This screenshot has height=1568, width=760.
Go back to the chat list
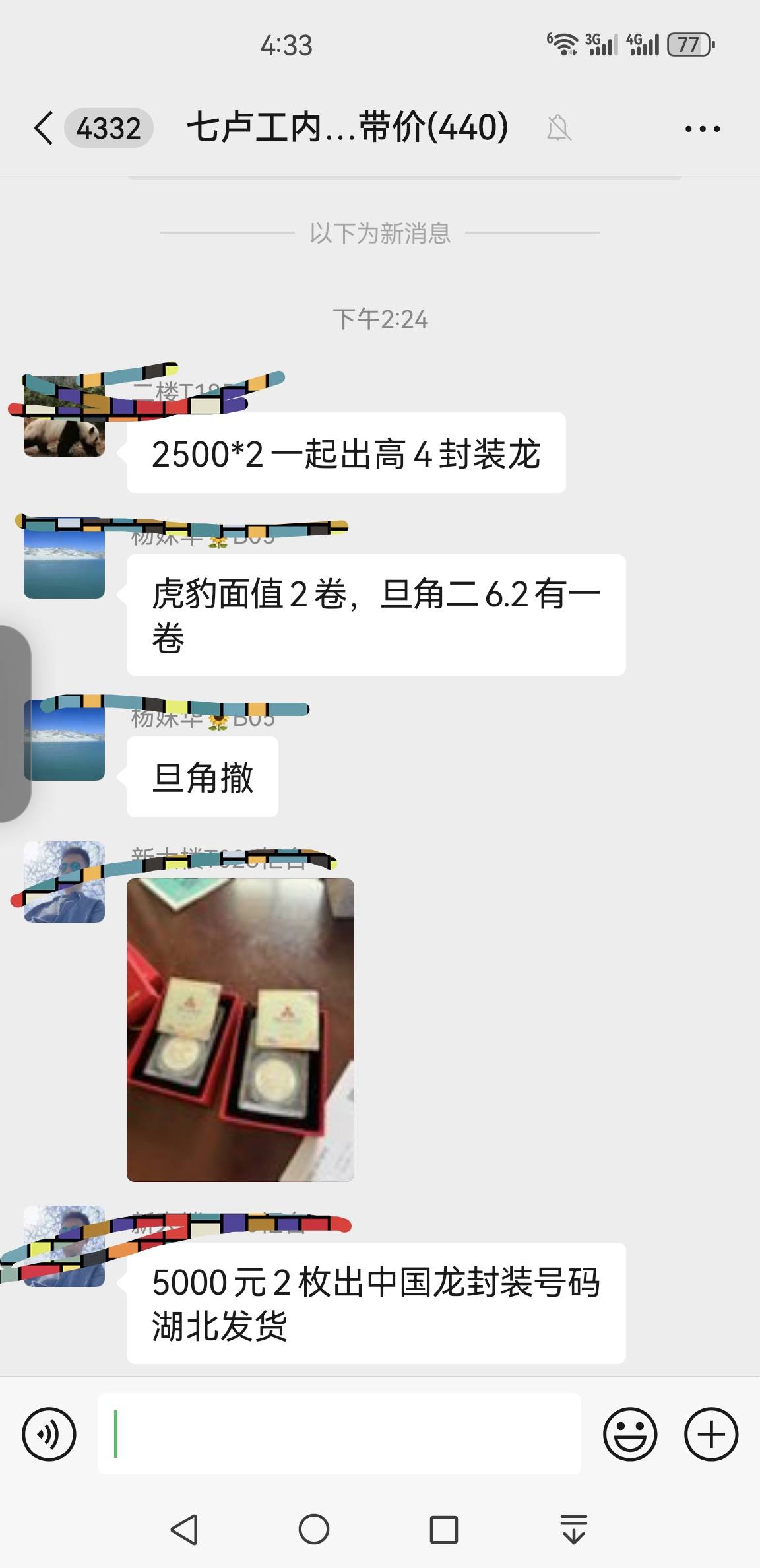click(44, 128)
